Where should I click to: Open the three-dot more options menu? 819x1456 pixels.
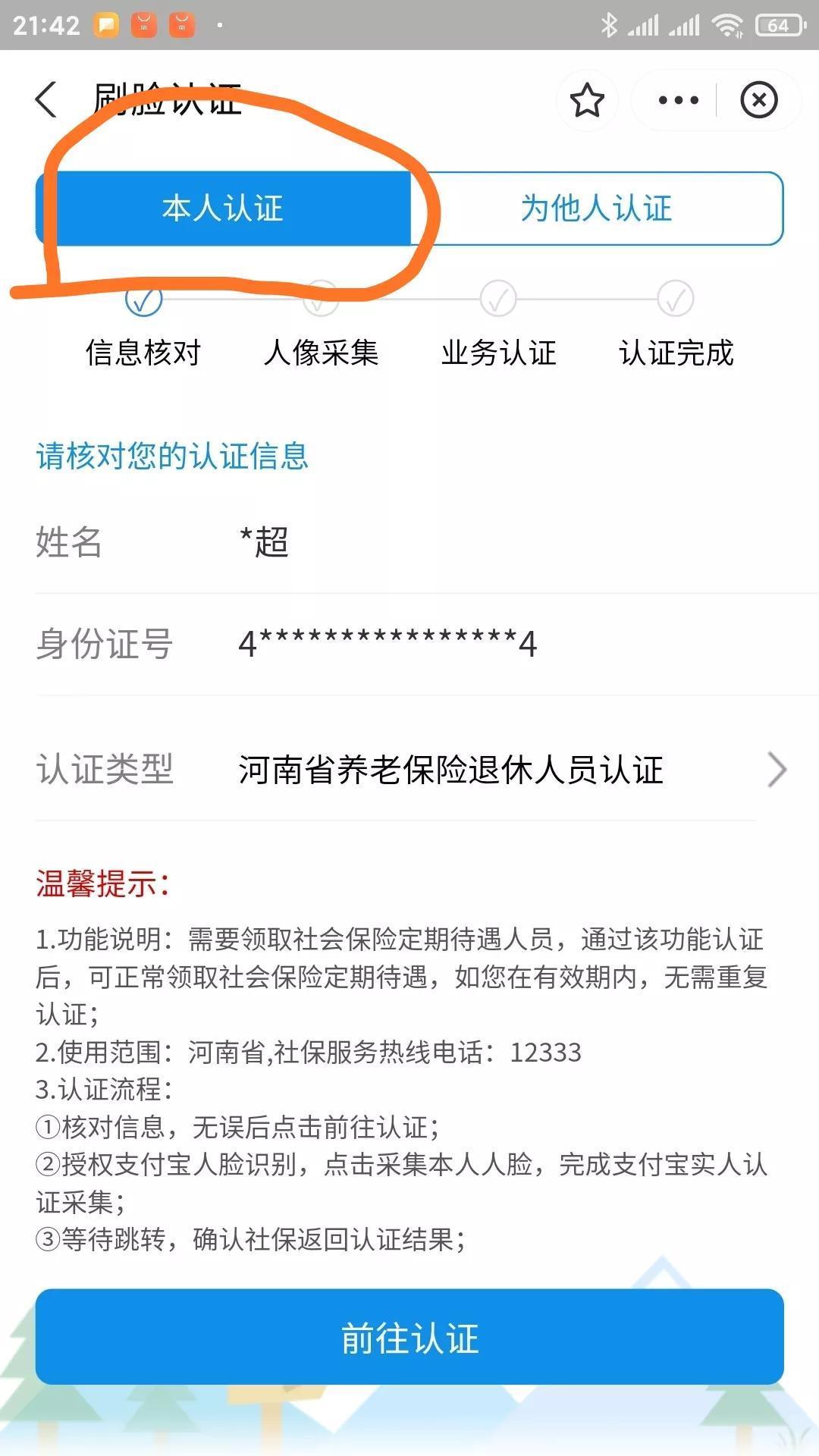click(x=678, y=100)
